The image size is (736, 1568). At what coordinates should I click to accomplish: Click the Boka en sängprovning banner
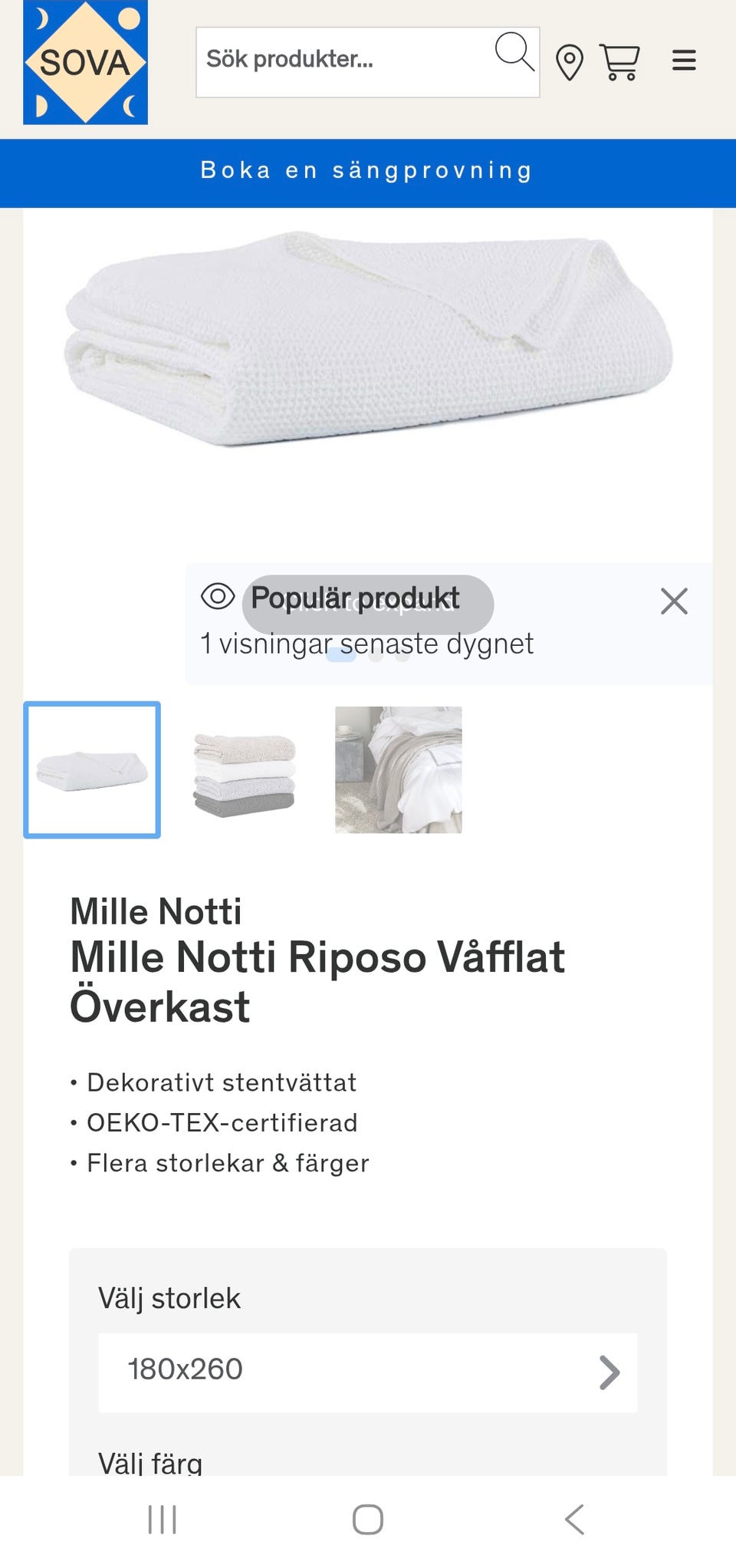366,170
